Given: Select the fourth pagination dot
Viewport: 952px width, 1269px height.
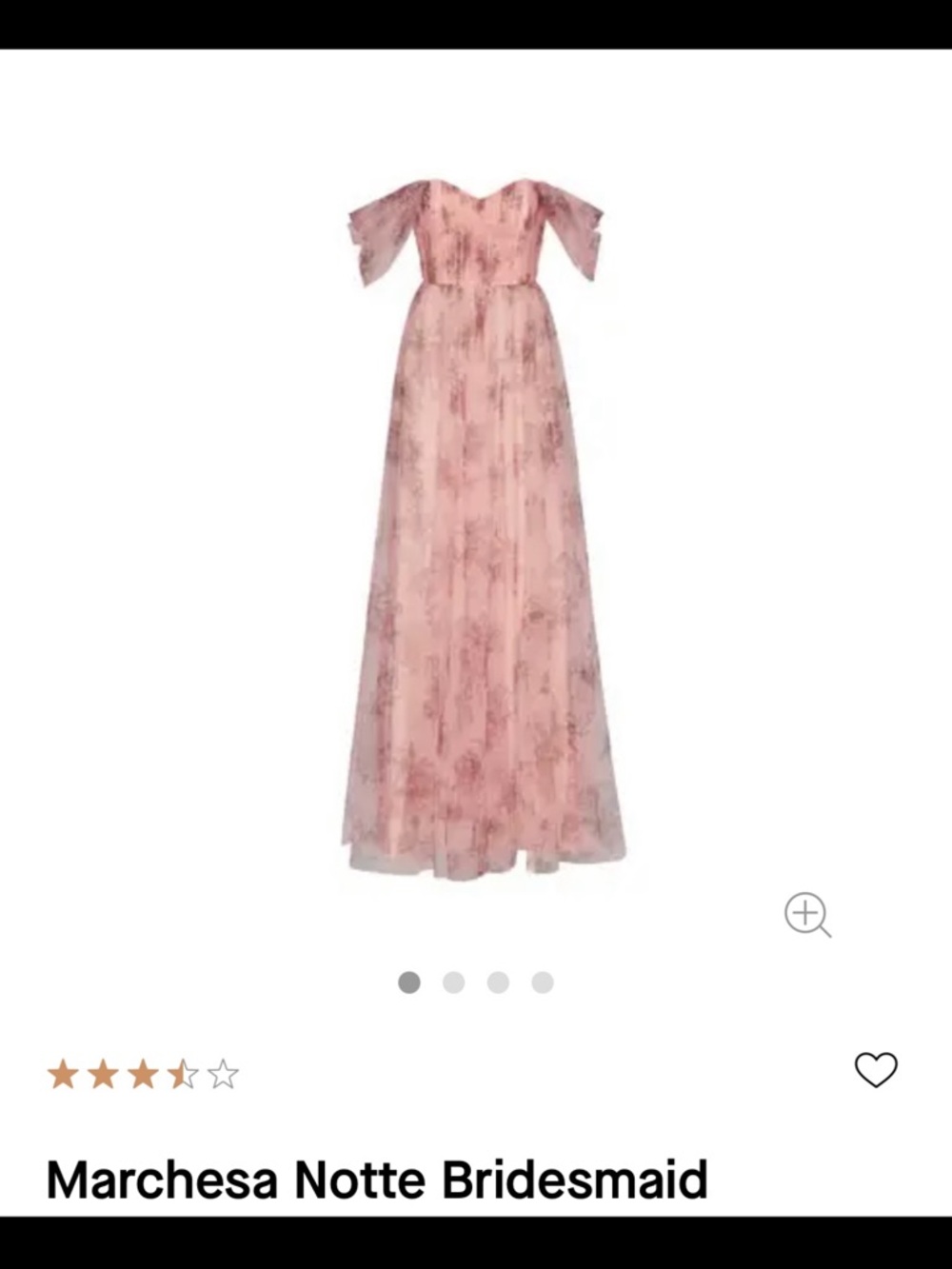Looking at the screenshot, I should tap(542, 981).
